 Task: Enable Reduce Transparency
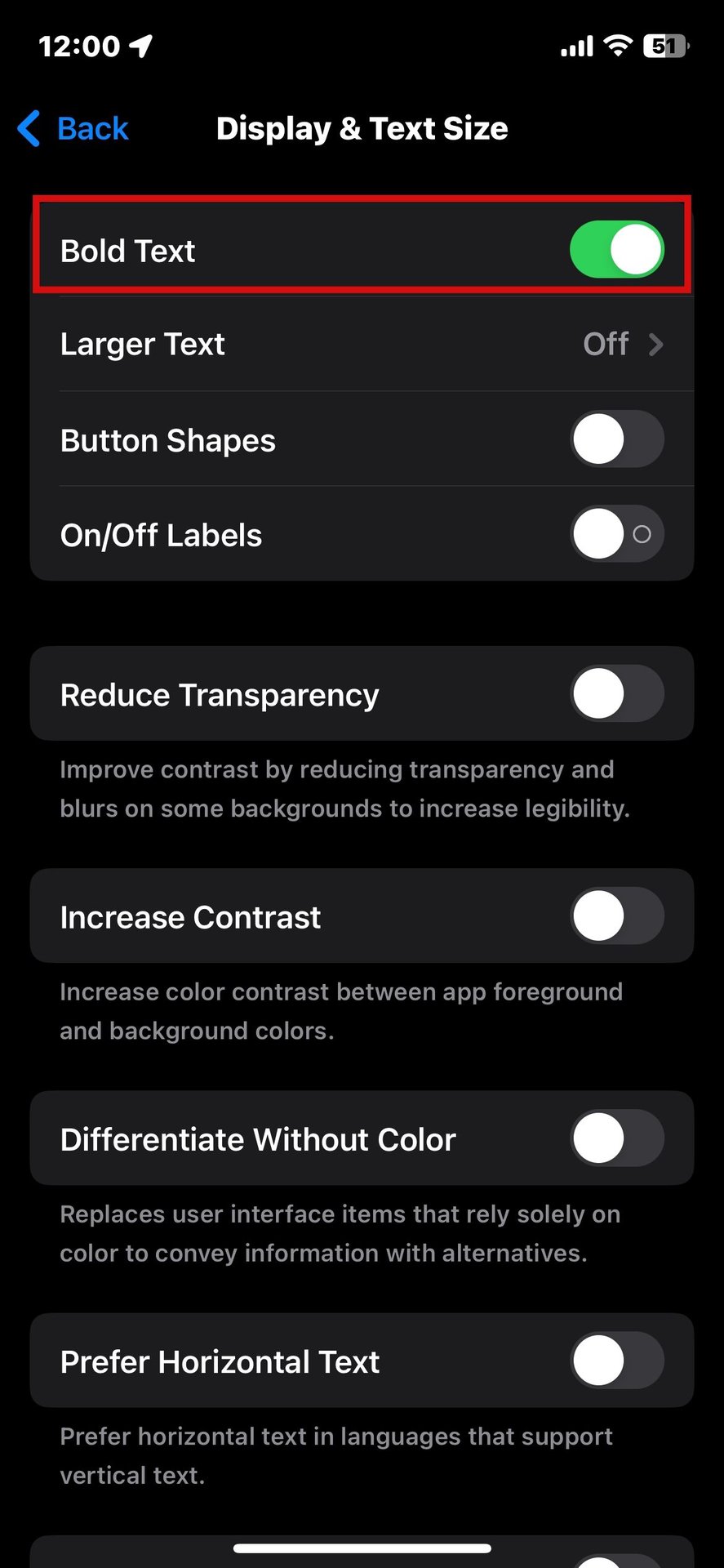(x=616, y=694)
